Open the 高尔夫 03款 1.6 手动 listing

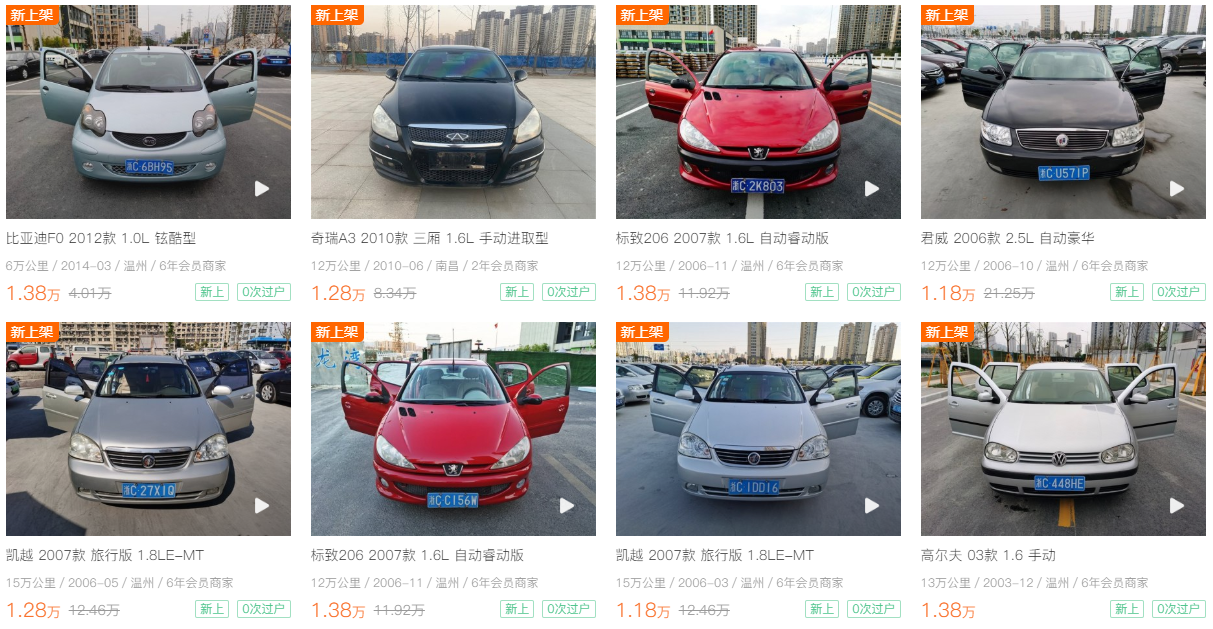pyautogui.click(x=988, y=555)
